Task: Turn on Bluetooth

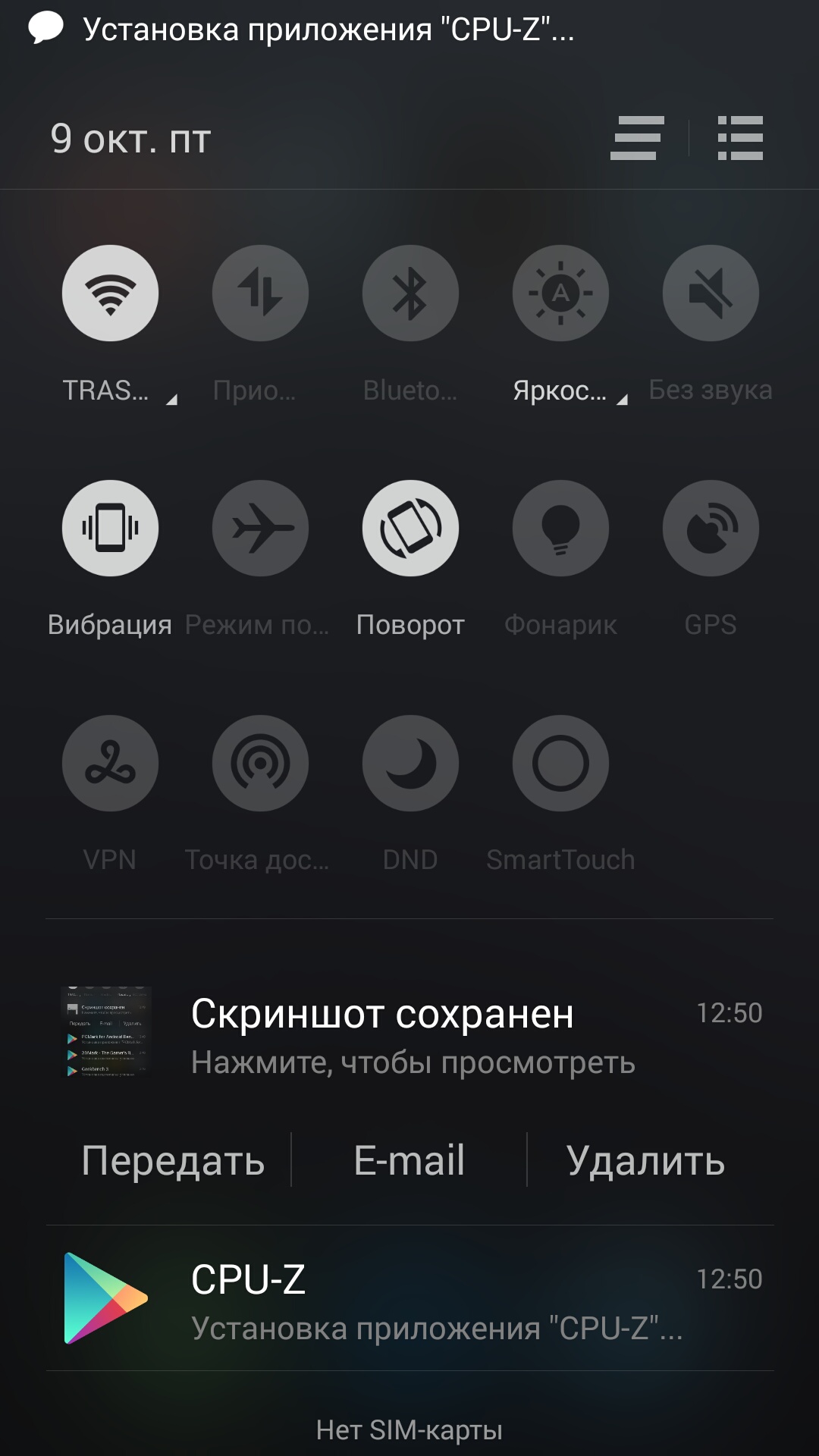Action: 410,293
